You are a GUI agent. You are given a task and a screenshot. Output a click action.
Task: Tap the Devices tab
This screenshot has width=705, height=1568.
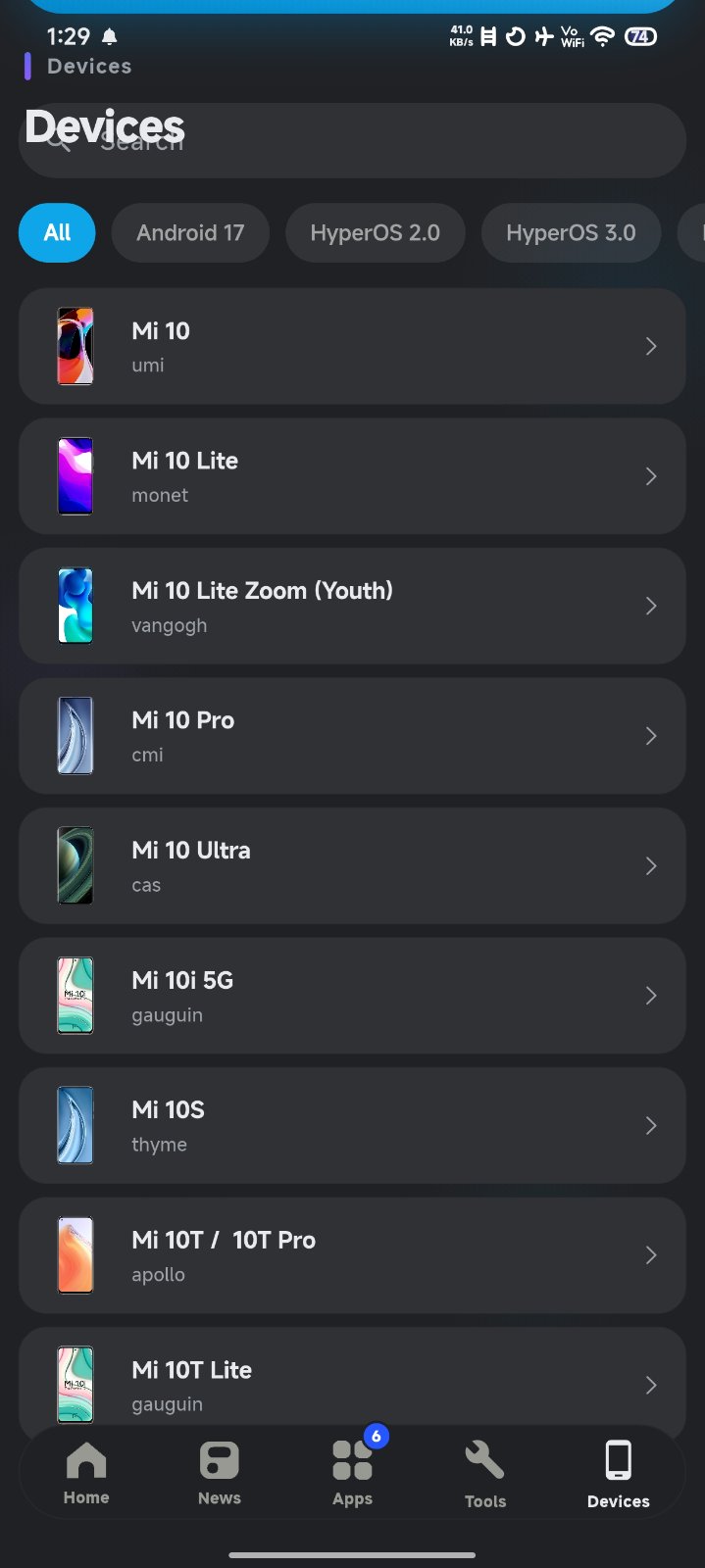(619, 1473)
